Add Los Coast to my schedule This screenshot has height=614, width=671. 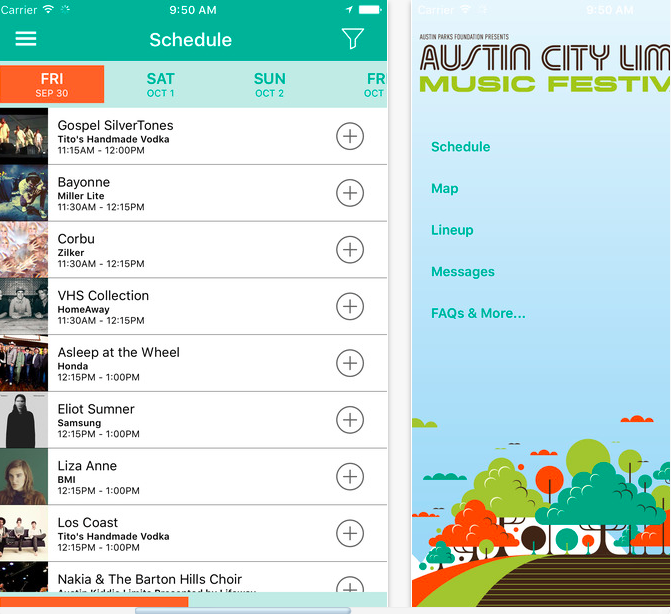(349, 534)
